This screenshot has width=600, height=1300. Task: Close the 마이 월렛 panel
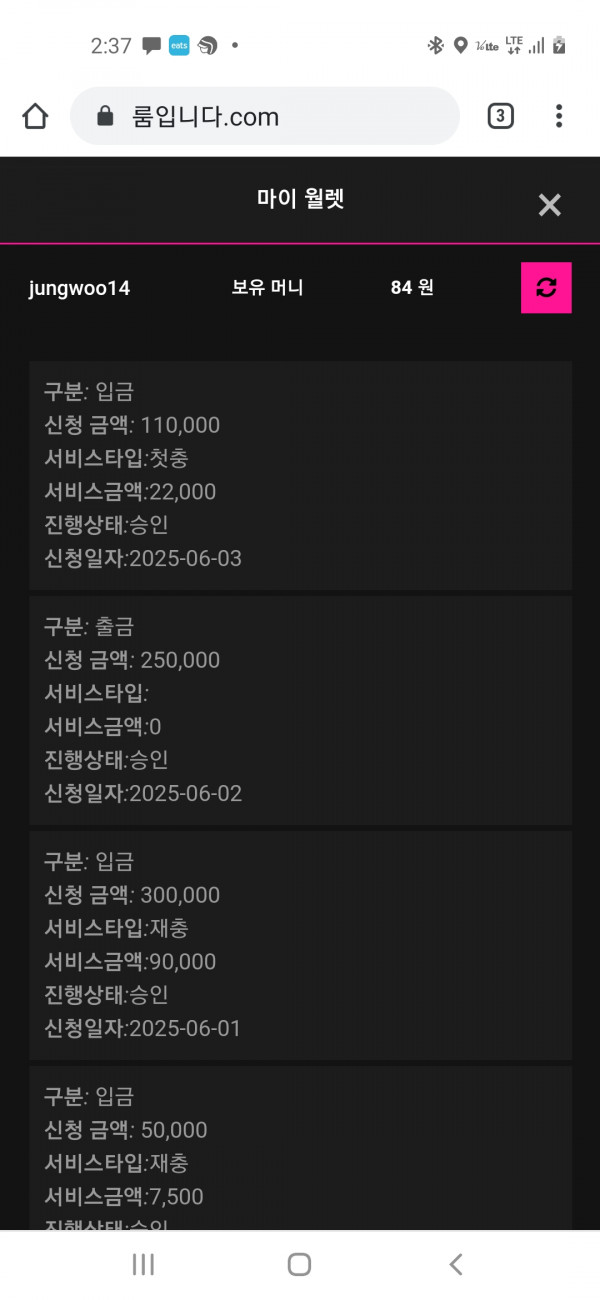549,205
